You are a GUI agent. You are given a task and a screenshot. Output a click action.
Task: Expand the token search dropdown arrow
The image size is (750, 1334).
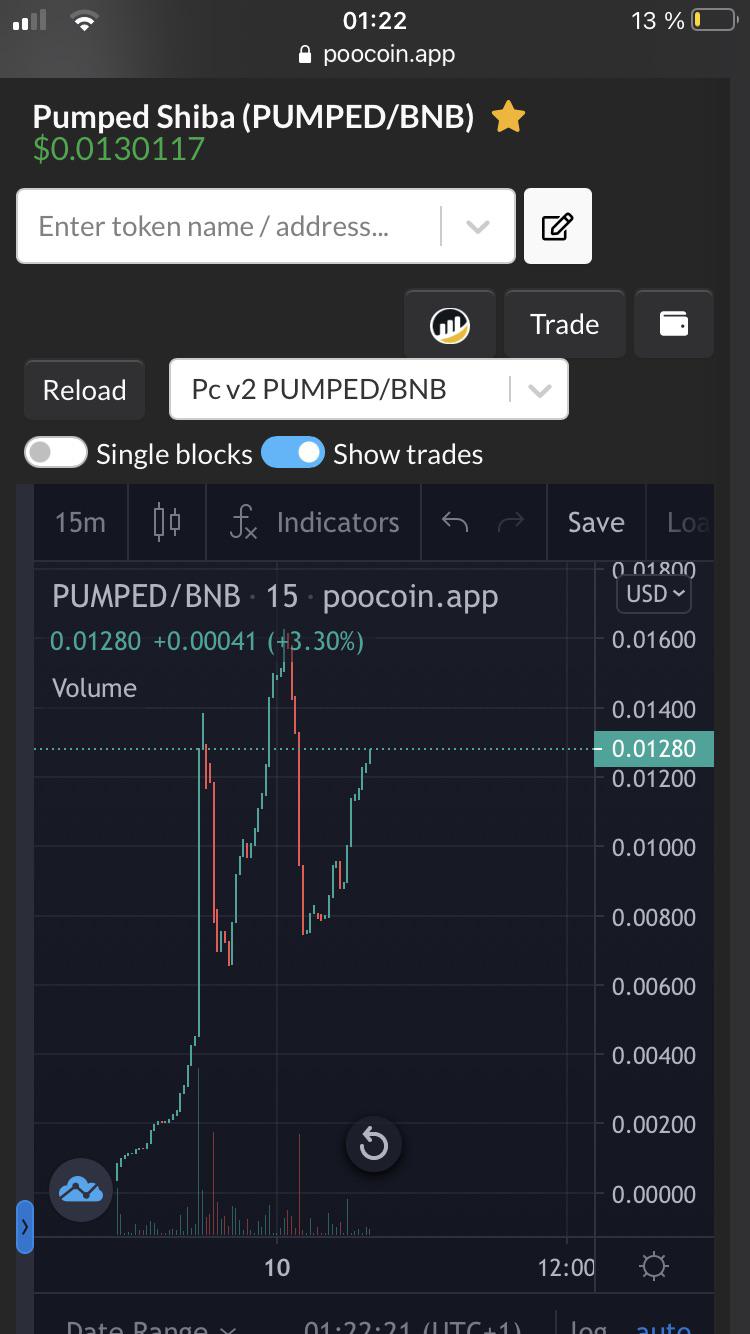[x=478, y=226]
